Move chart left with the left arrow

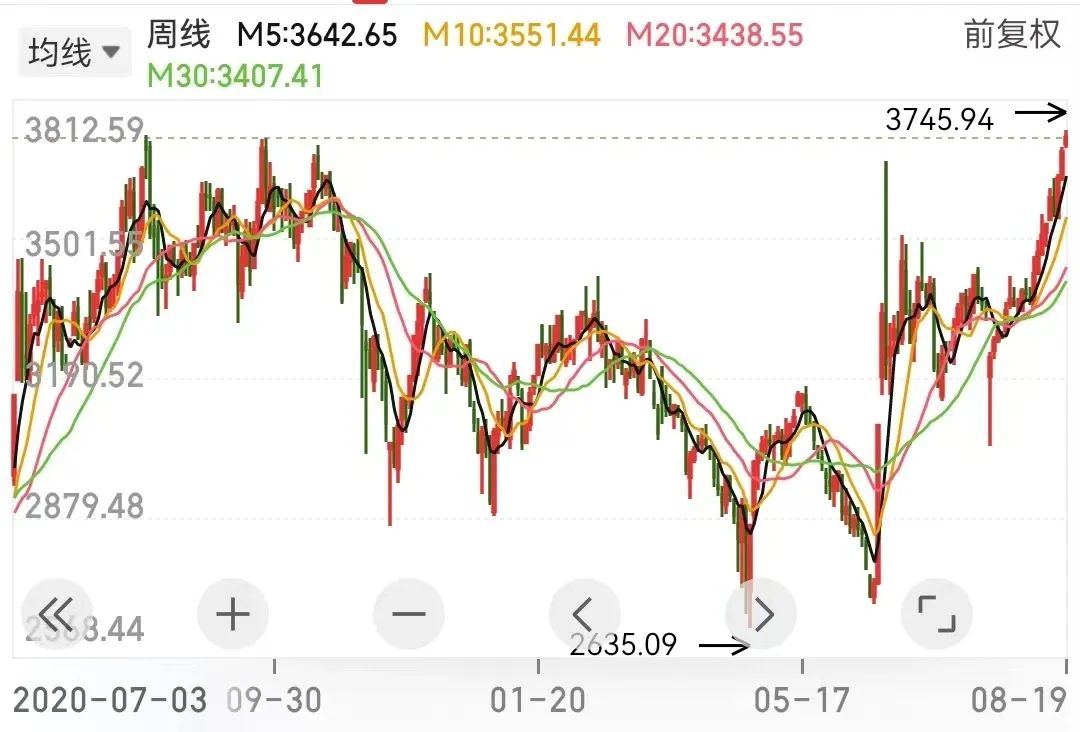point(585,614)
